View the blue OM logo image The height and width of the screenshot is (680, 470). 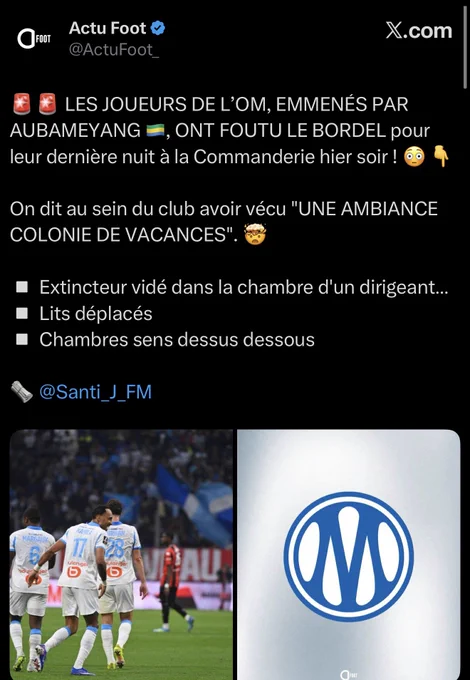tap(349, 555)
